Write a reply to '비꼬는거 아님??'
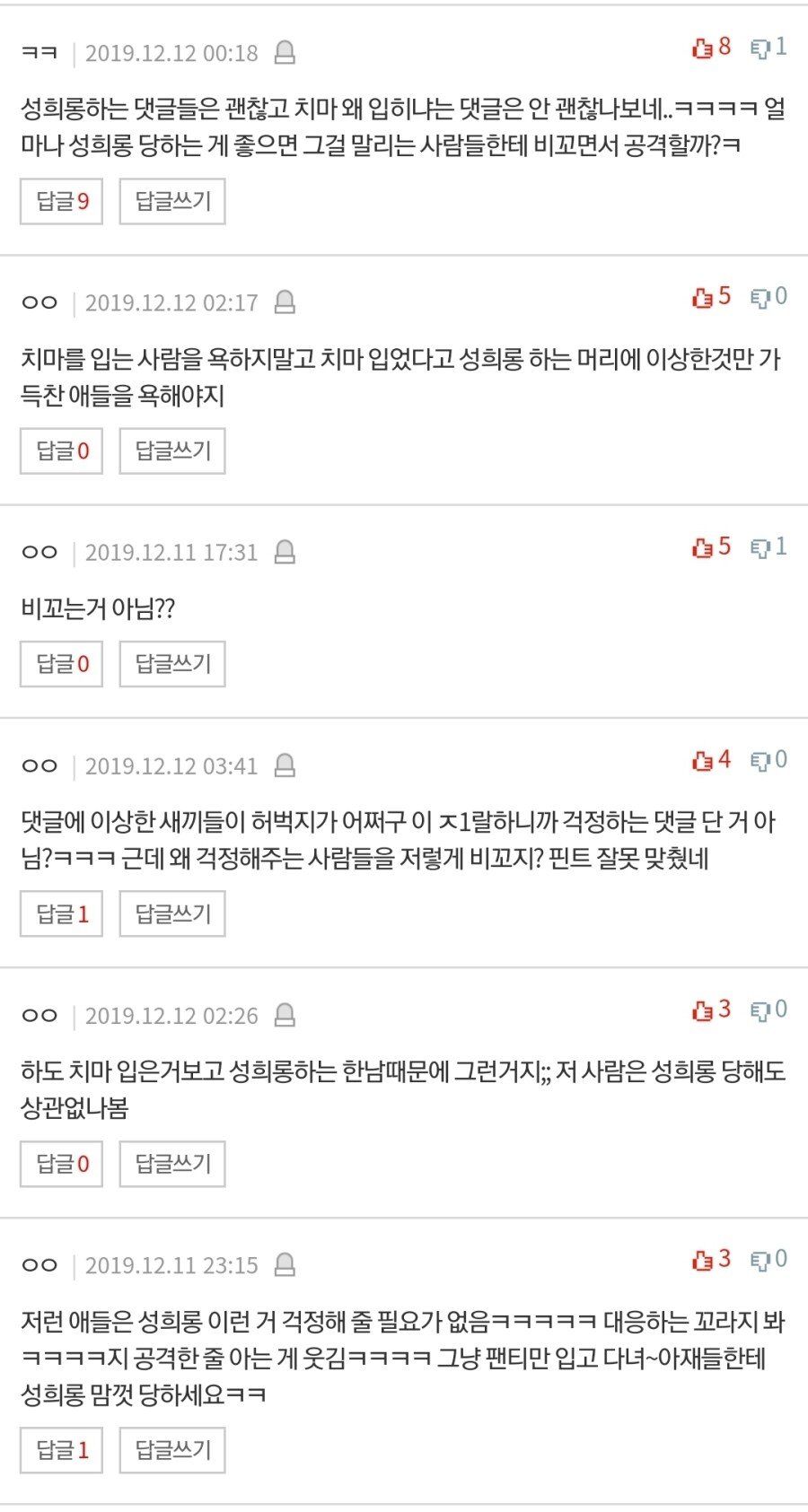Screen dimensions: 808x1512 172,664
